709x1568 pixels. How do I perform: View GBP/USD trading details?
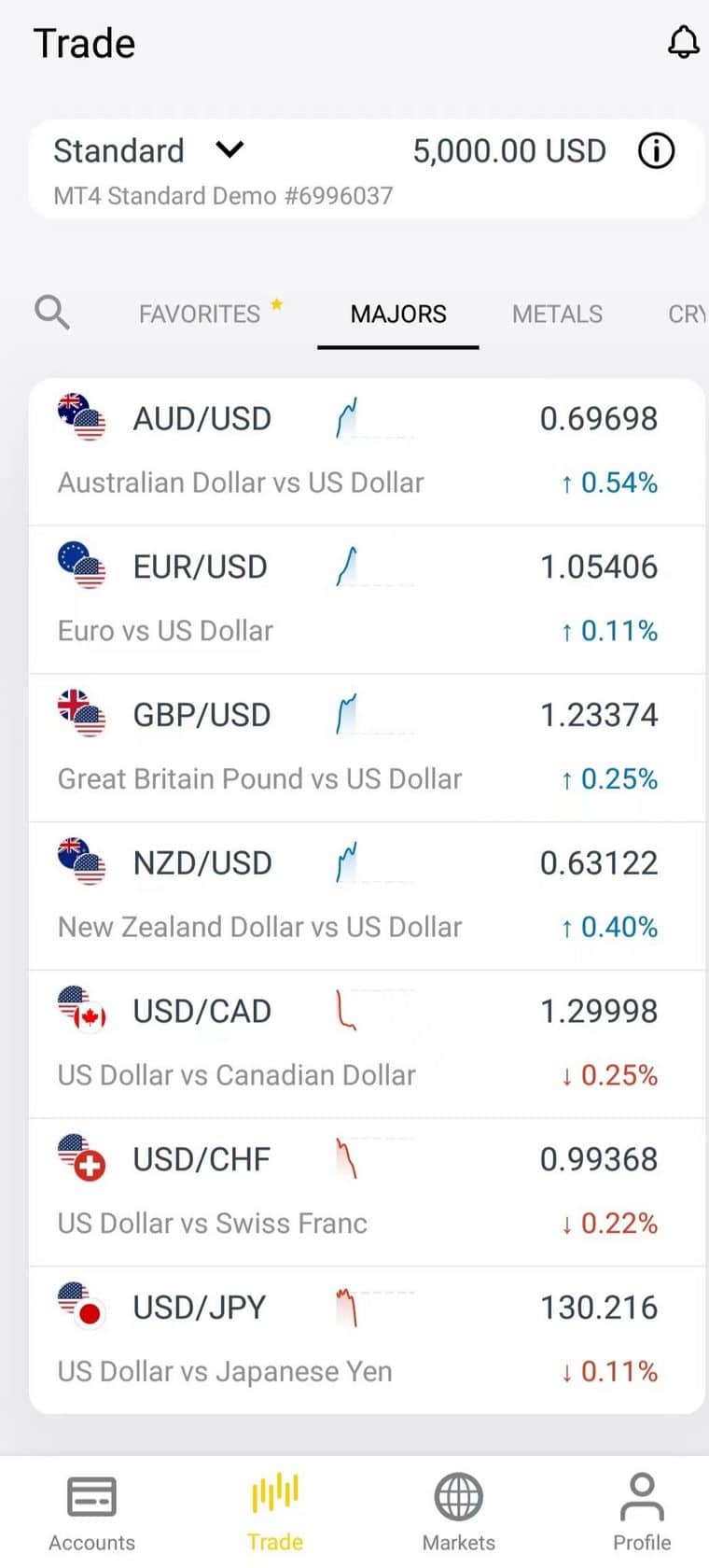coord(366,747)
